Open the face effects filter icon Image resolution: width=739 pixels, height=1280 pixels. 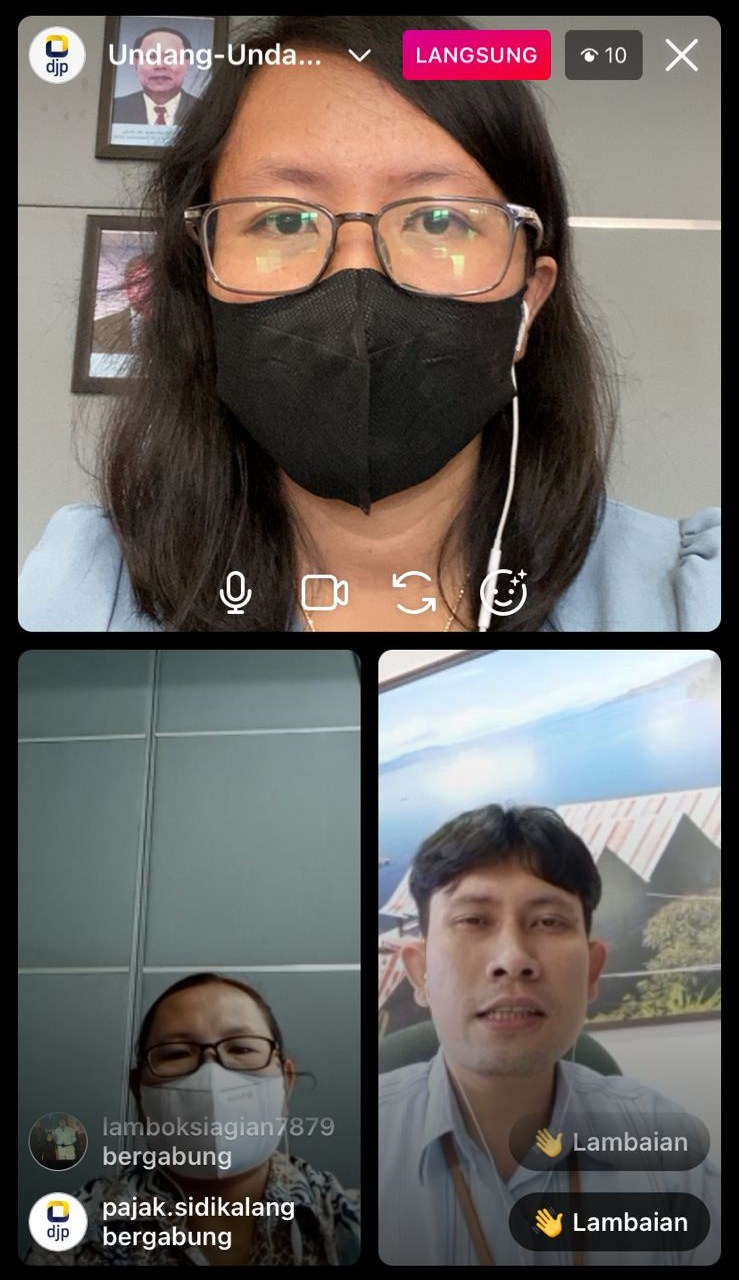(503, 592)
